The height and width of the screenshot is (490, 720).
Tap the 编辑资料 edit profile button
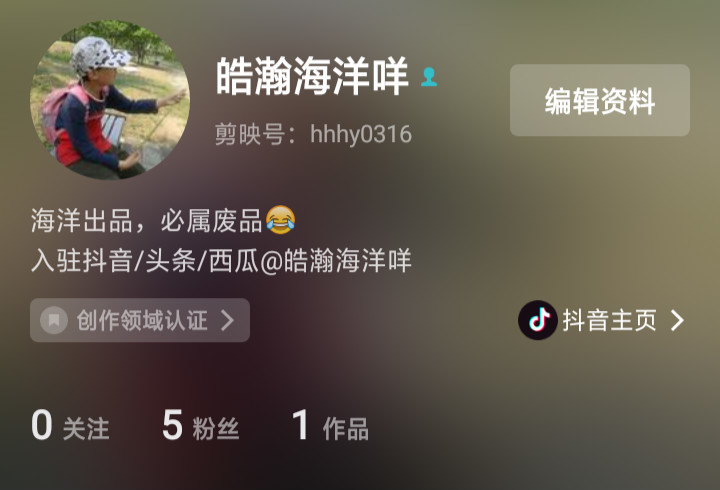click(599, 101)
